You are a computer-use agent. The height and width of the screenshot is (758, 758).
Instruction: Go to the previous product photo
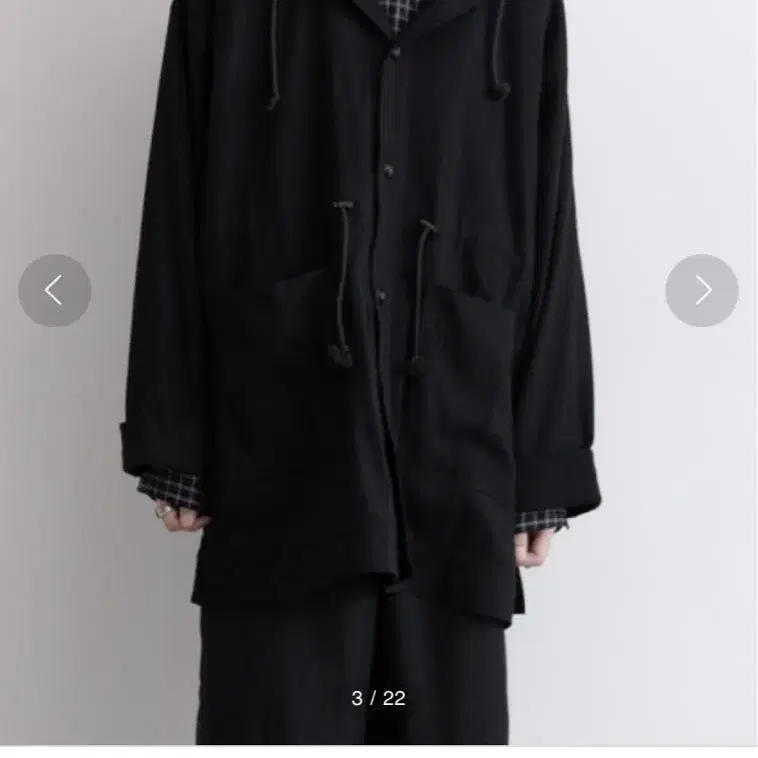pos(55,291)
